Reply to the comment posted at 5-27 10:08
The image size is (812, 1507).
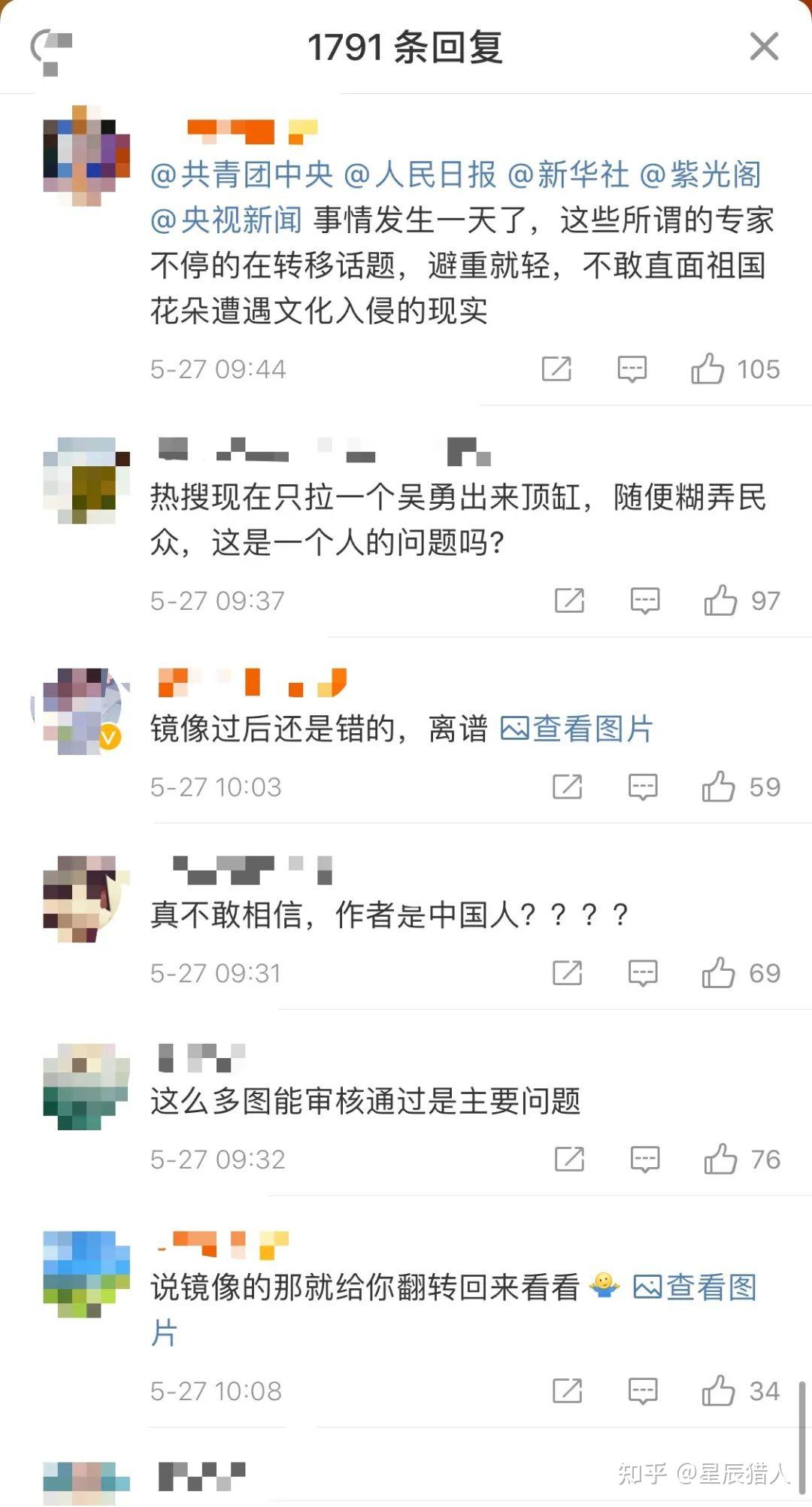[x=643, y=1391]
